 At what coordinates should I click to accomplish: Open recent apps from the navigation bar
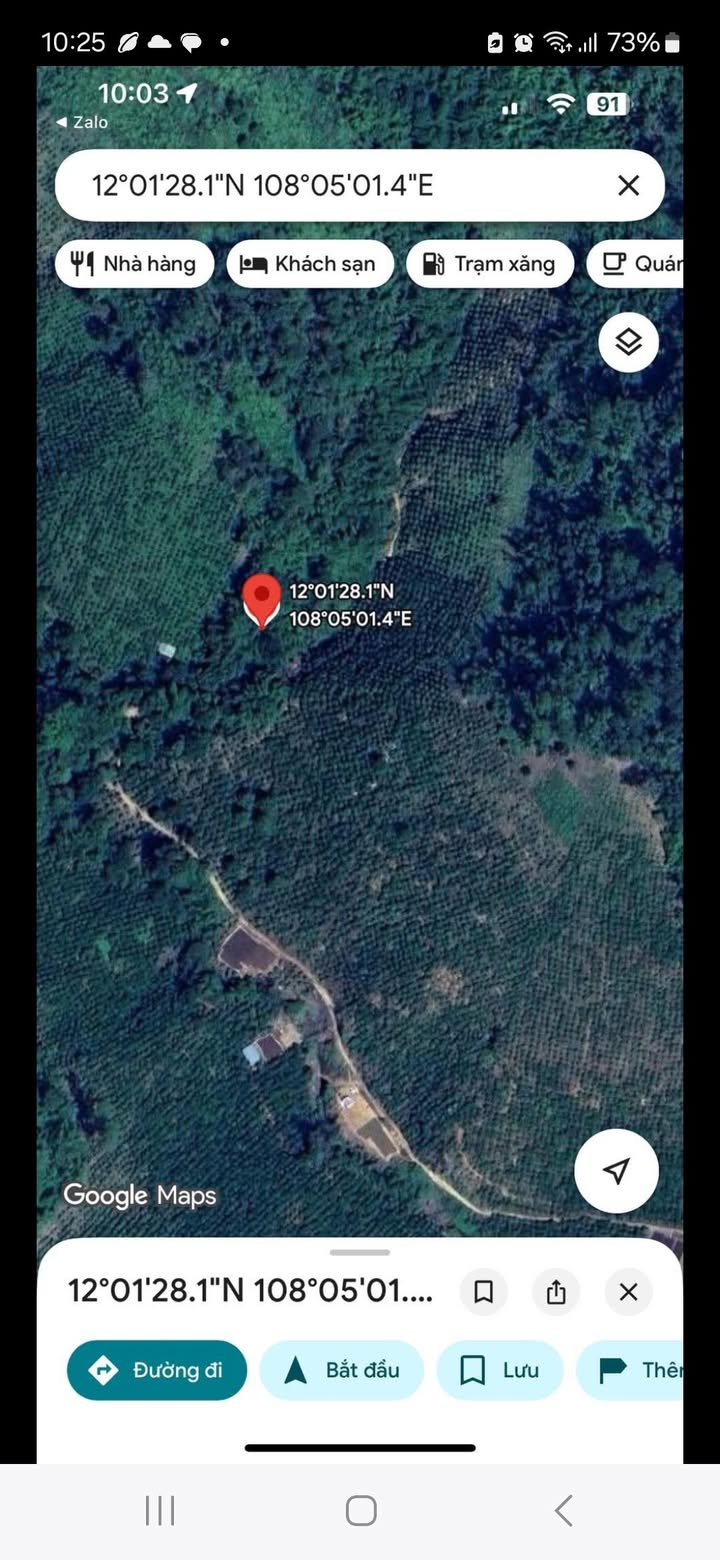point(160,1510)
